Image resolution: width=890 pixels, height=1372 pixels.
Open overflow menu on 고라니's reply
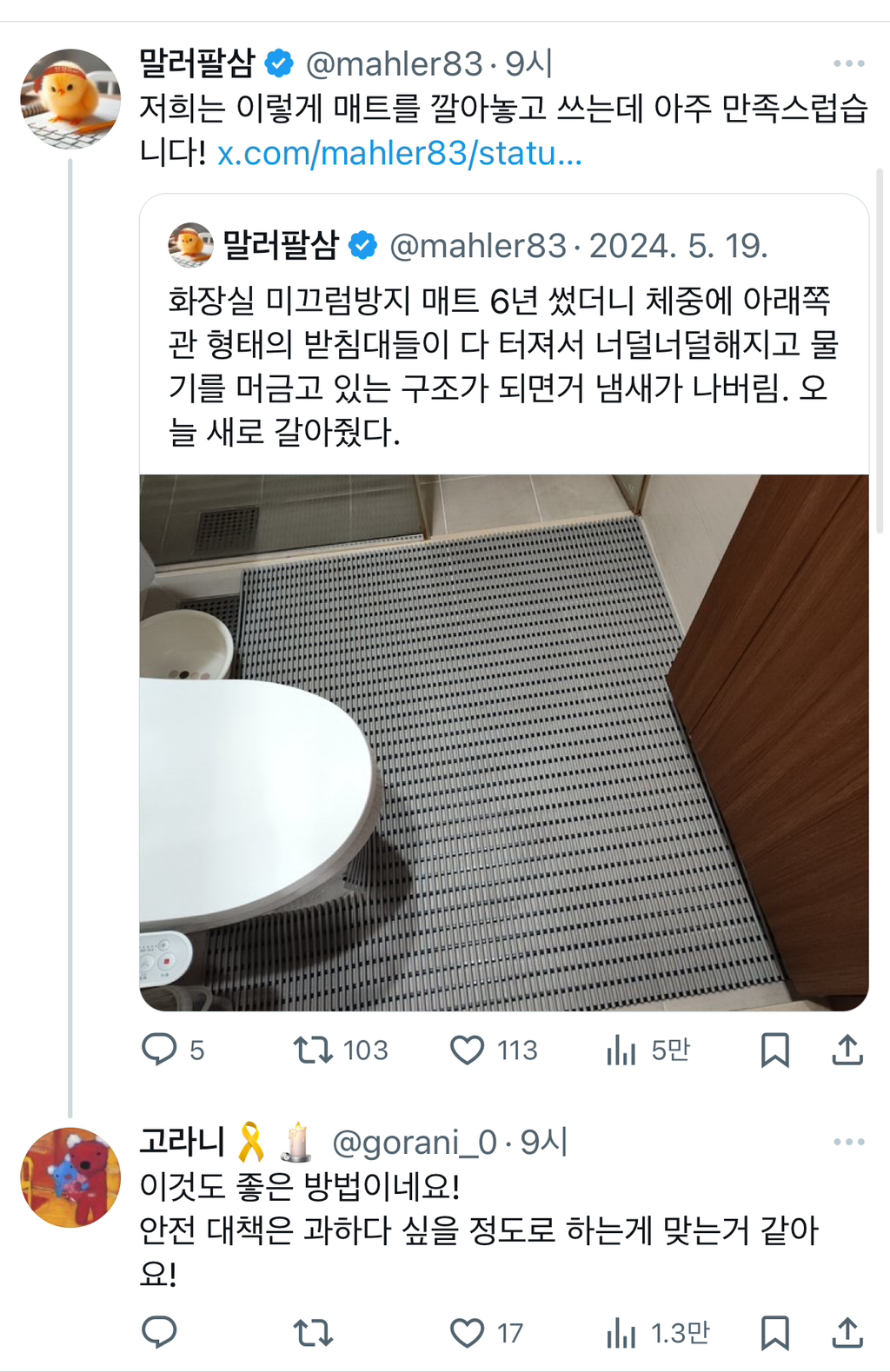tap(848, 1142)
